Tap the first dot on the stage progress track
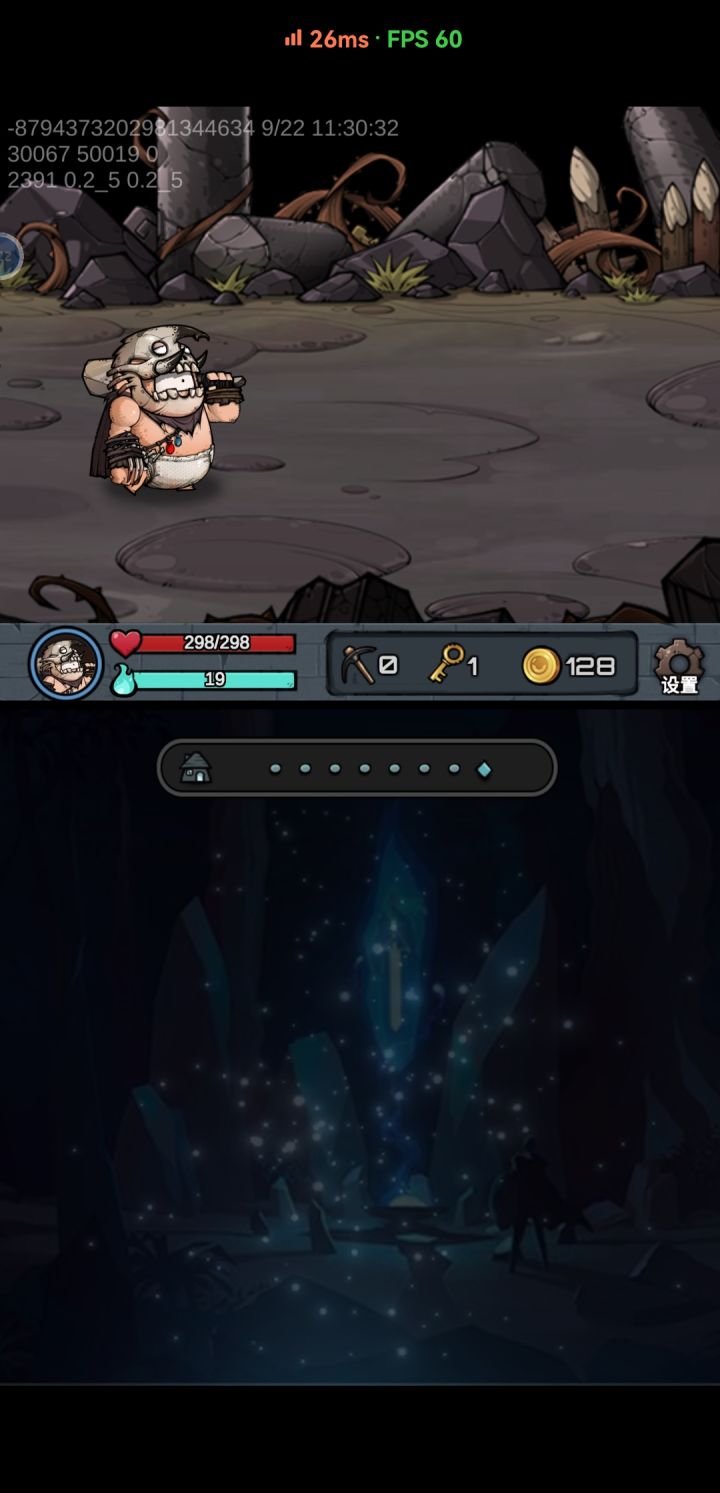The width and height of the screenshot is (720, 1493). (x=273, y=767)
